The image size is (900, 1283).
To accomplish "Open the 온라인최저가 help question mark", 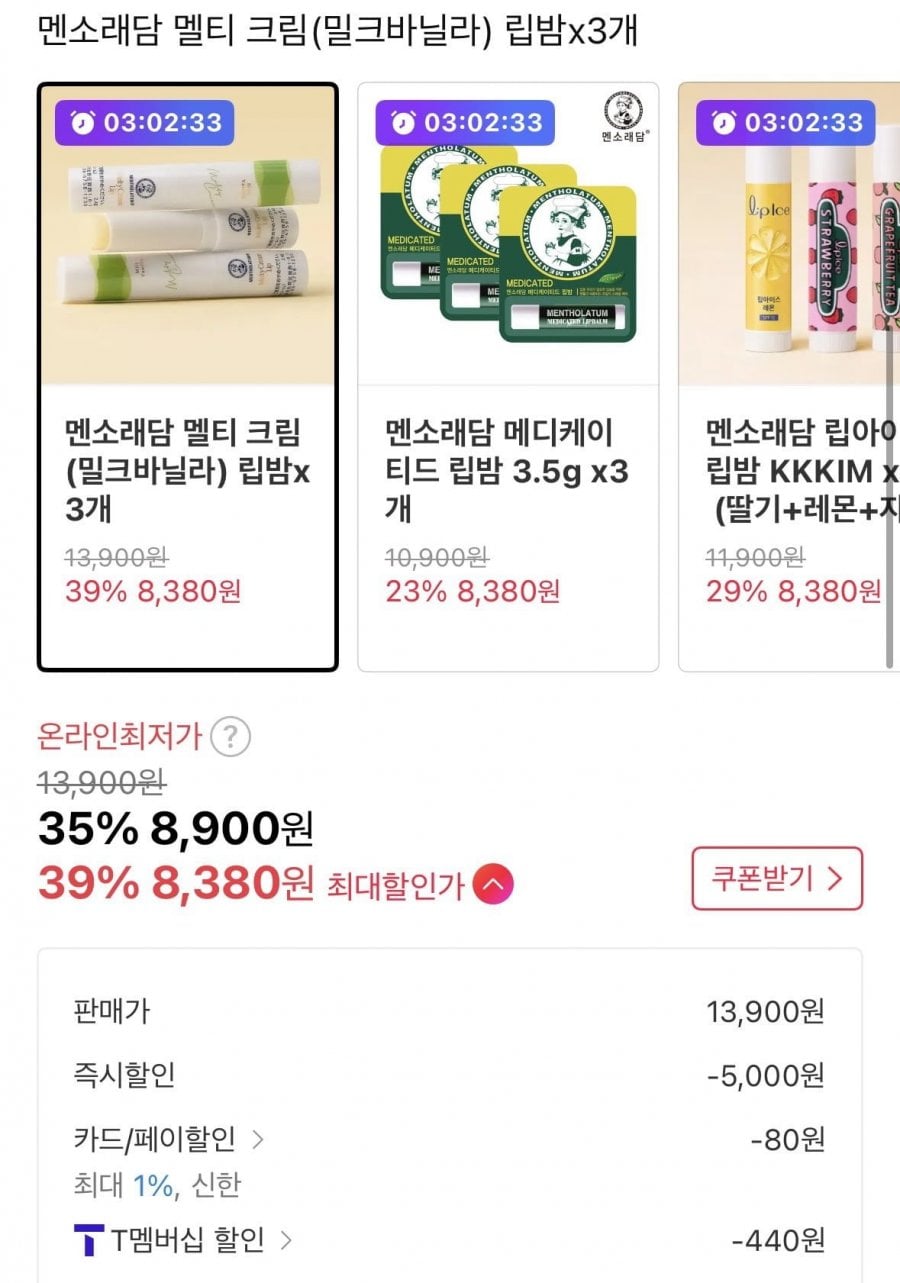I will [x=230, y=738].
